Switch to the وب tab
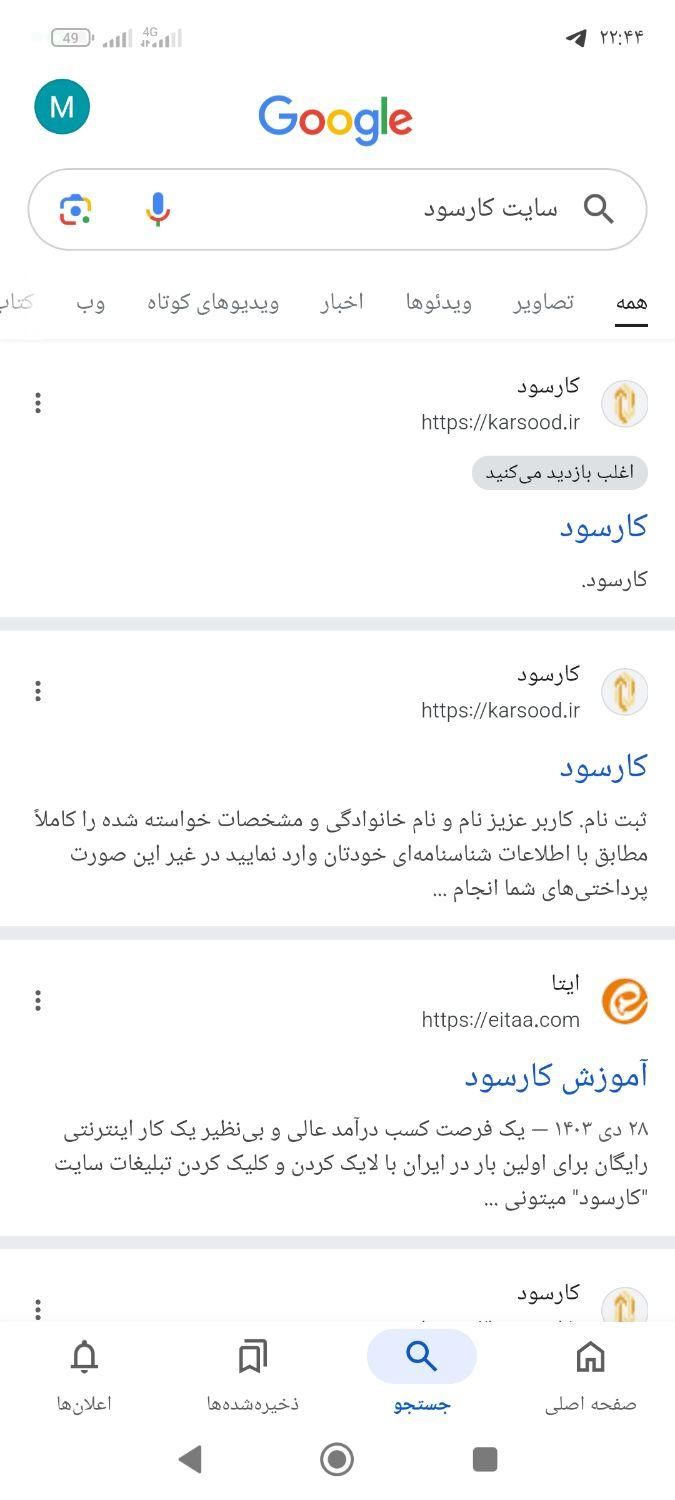 (x=91, y=302)
